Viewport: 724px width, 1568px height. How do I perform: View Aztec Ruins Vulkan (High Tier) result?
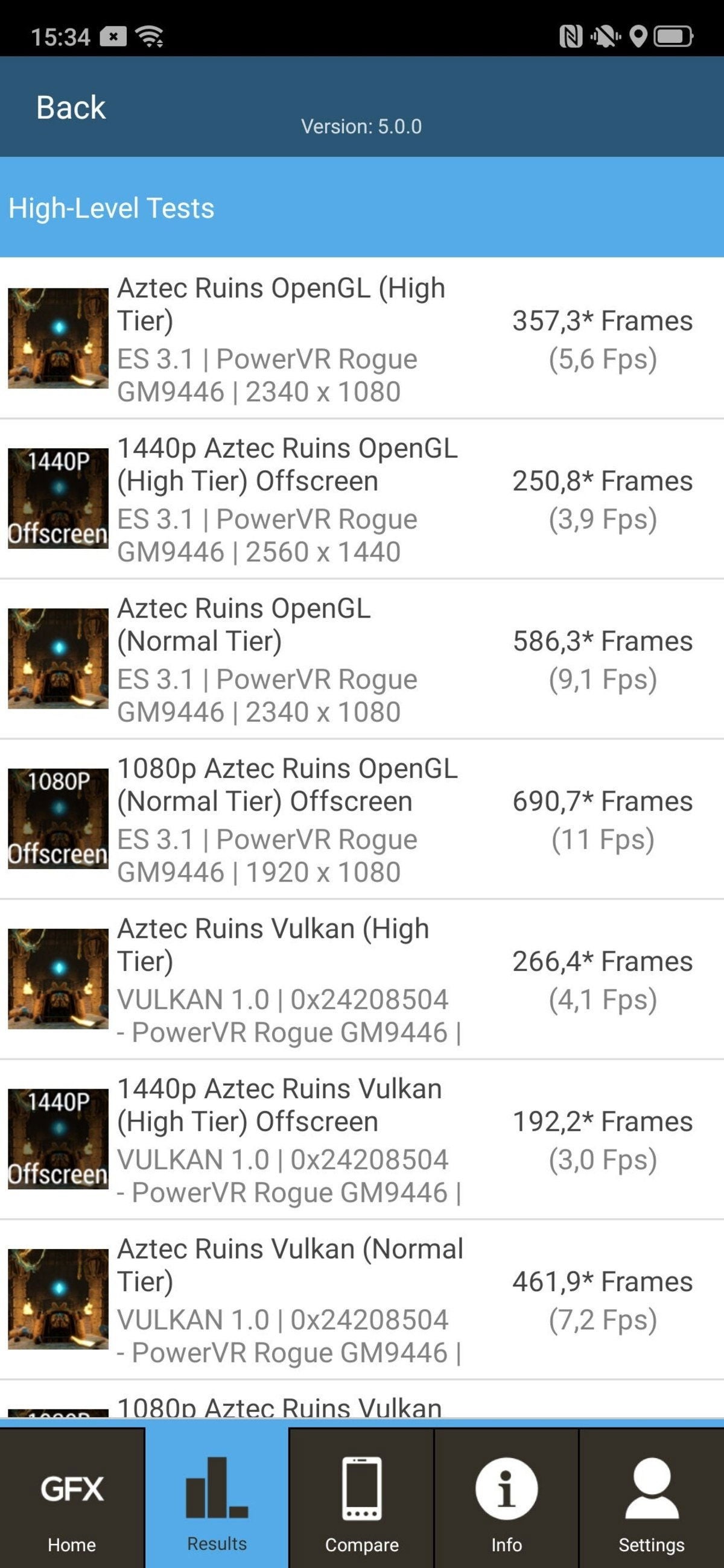pyautogui.click(x=361, y=979)
